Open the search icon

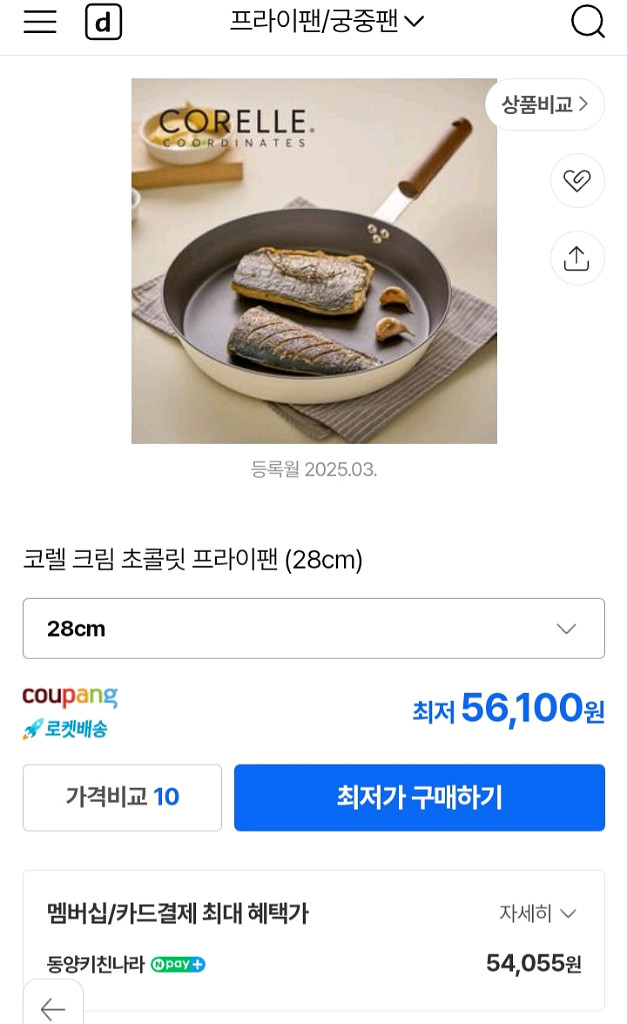click(x=587, y=21)
